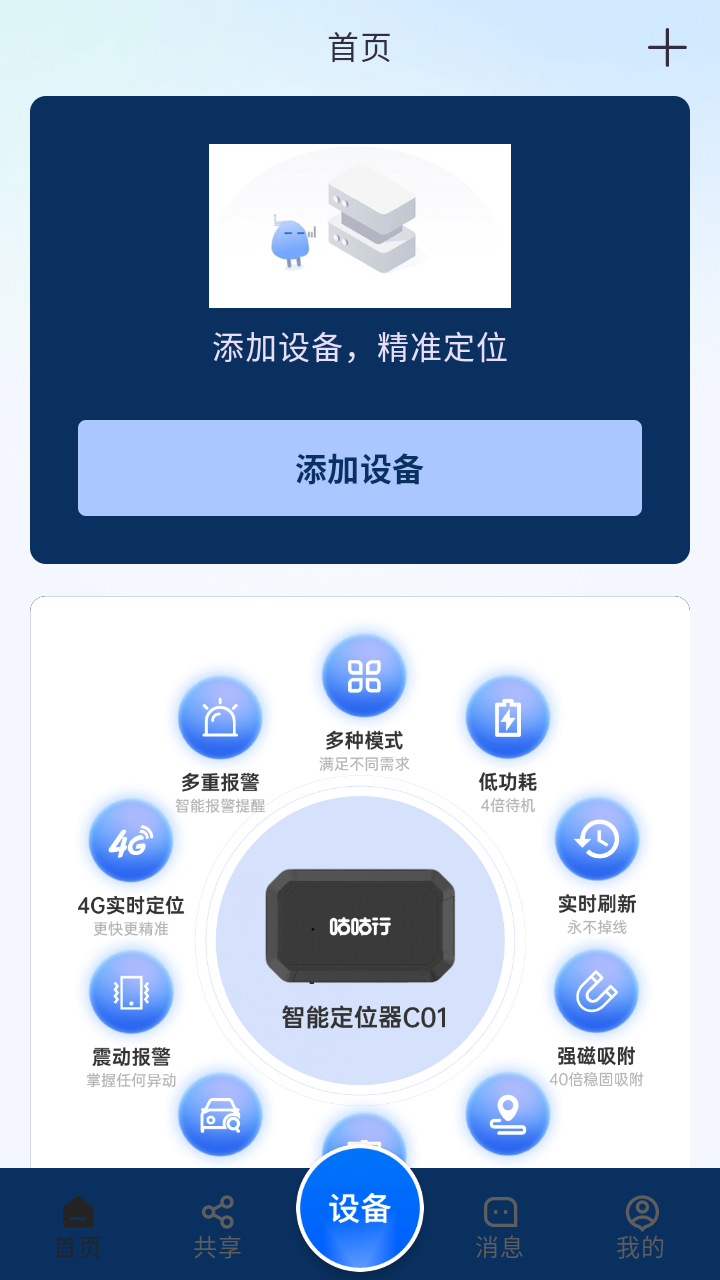The height and width of the screenshot is (1280, 720).
Task: Go to the 我的 profile tab
Action: 641,1227
